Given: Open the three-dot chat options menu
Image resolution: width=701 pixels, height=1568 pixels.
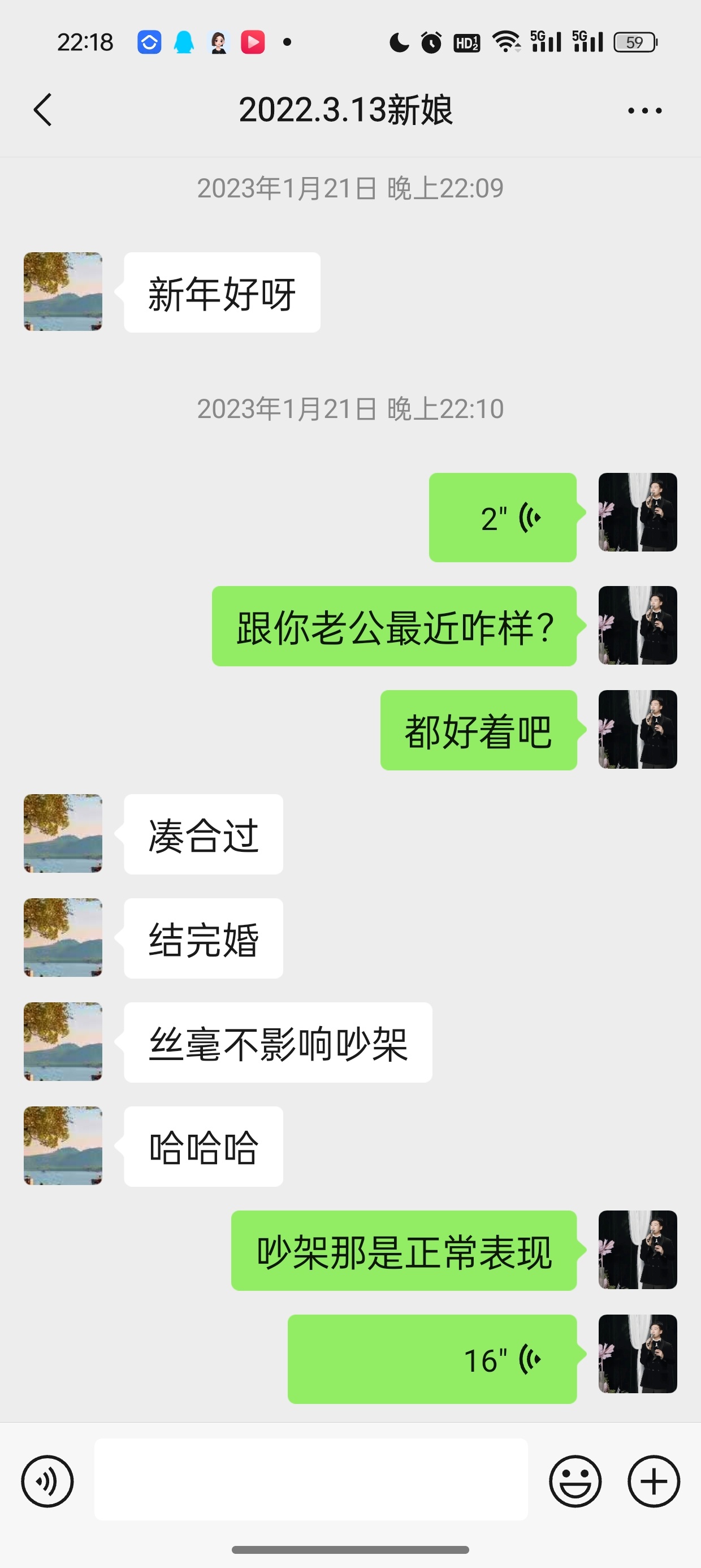Looking at the screenshot, I should tap(644, 111).
